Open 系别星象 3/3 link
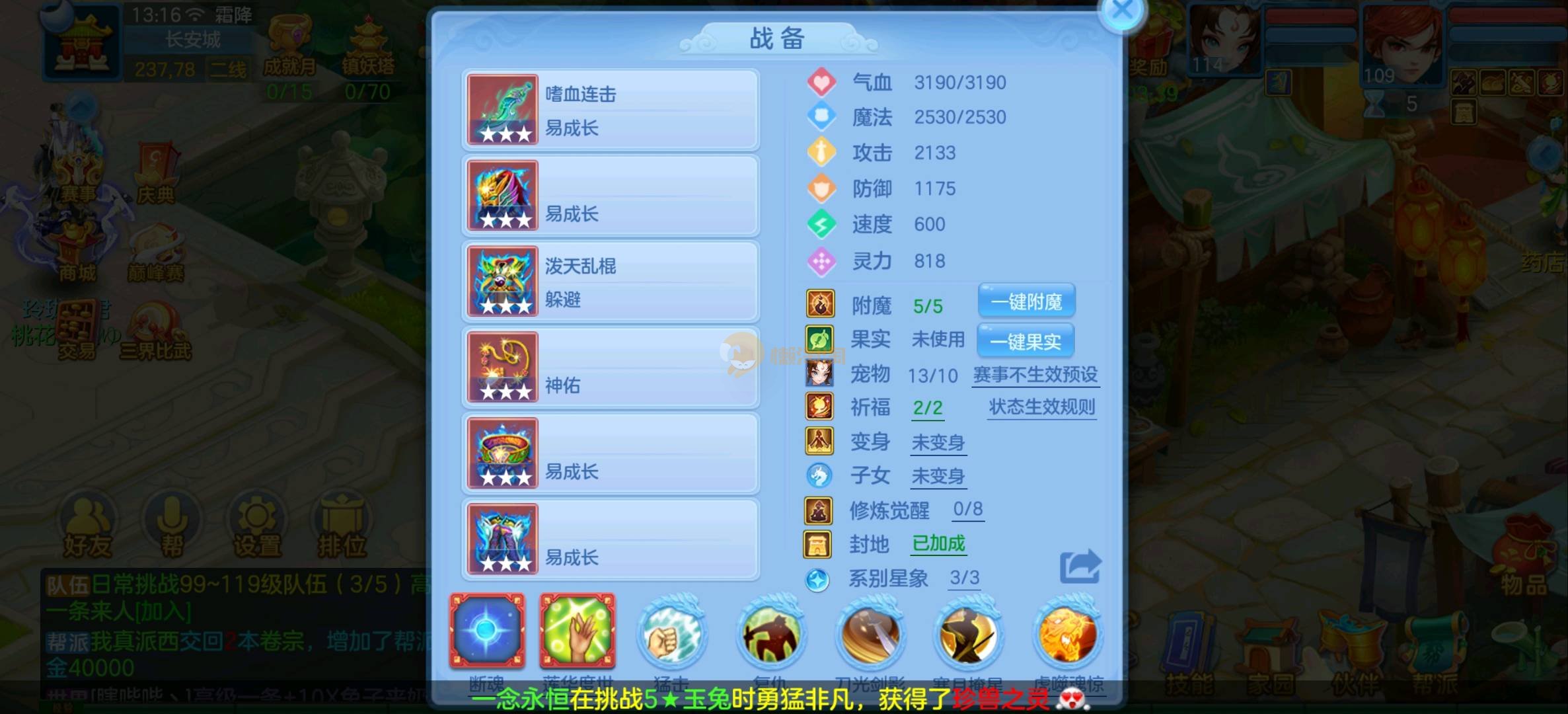 pos(964,578)
